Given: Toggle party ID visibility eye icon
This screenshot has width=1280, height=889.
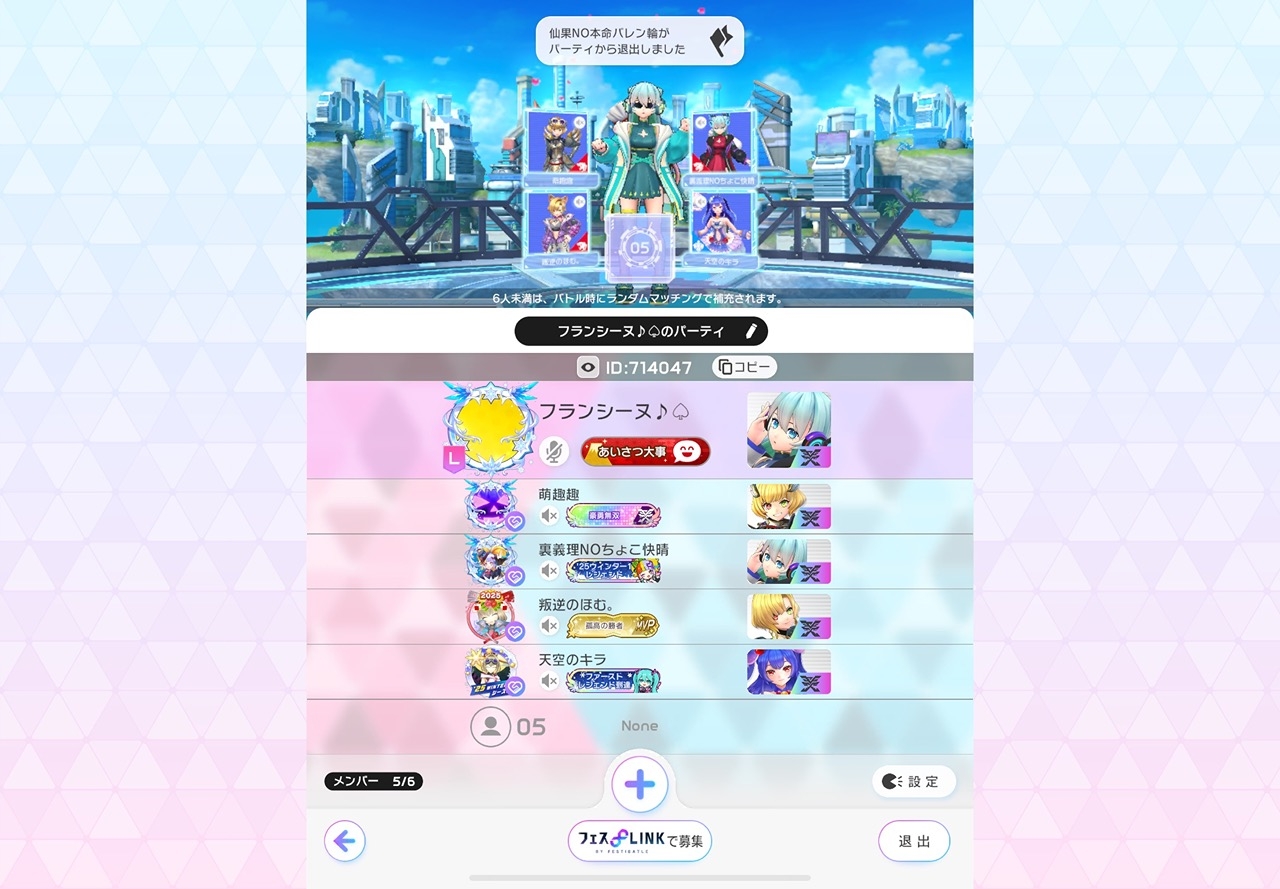Looking at the screenshot, I should 588,367.
